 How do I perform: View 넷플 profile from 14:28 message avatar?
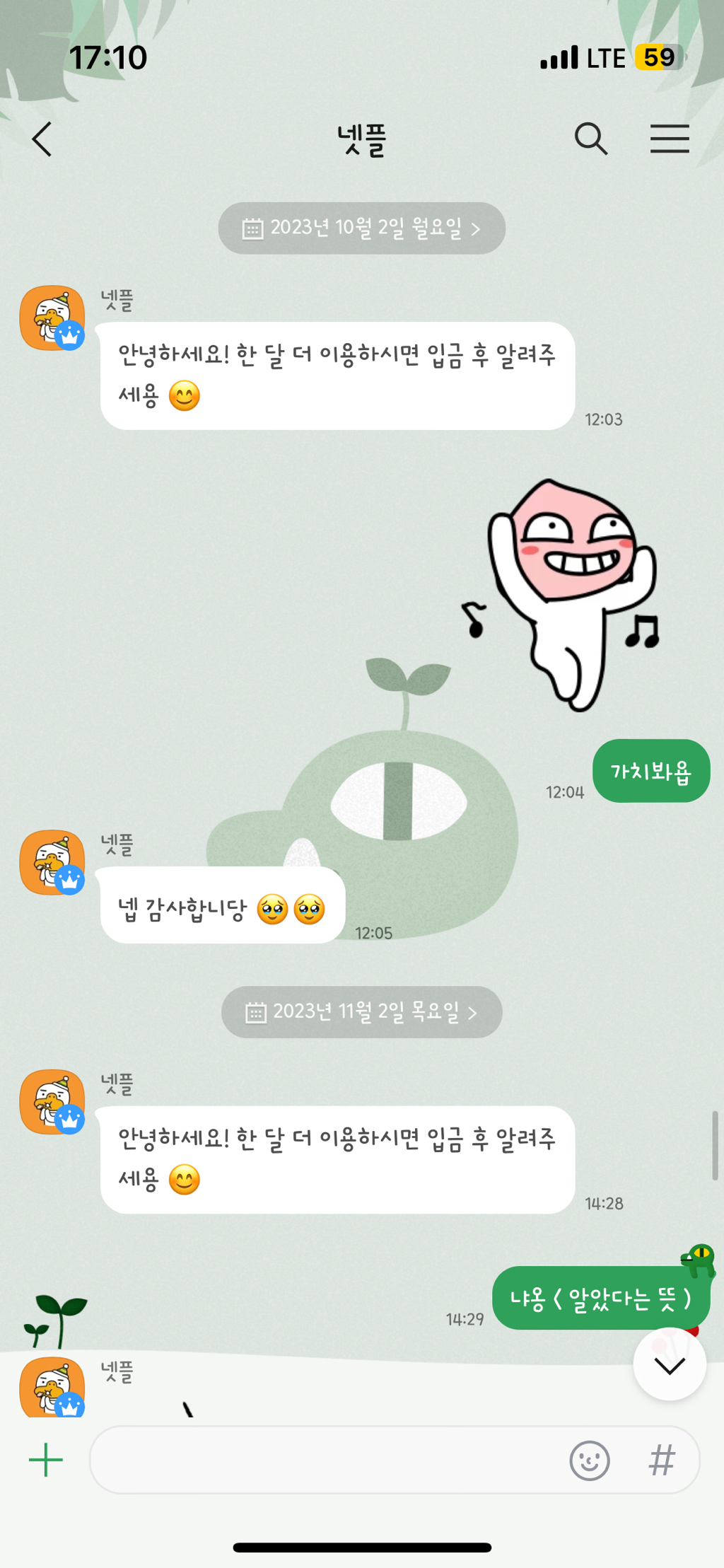click(x=52, y=1102)
